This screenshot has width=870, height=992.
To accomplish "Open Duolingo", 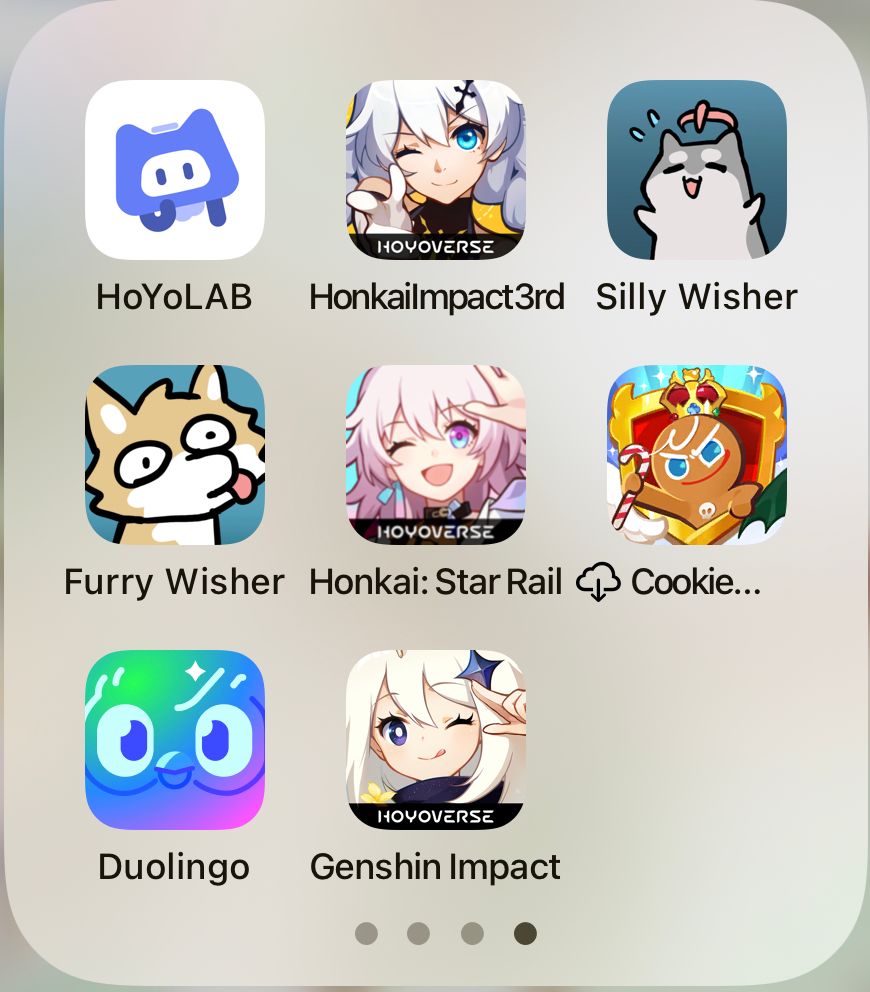I will pyautogui.click(x=175, y=740).
